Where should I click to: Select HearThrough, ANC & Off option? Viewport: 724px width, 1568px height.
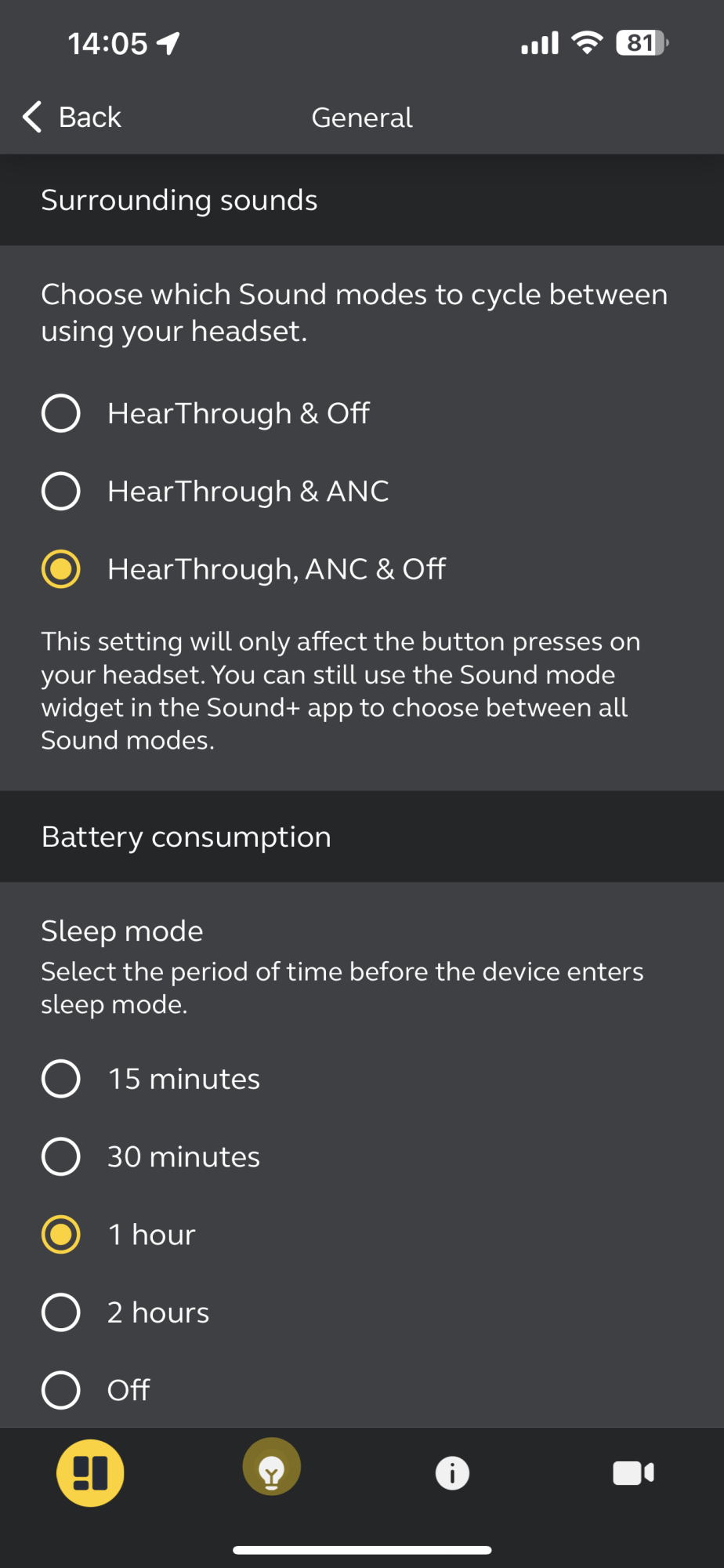point(61,569)
